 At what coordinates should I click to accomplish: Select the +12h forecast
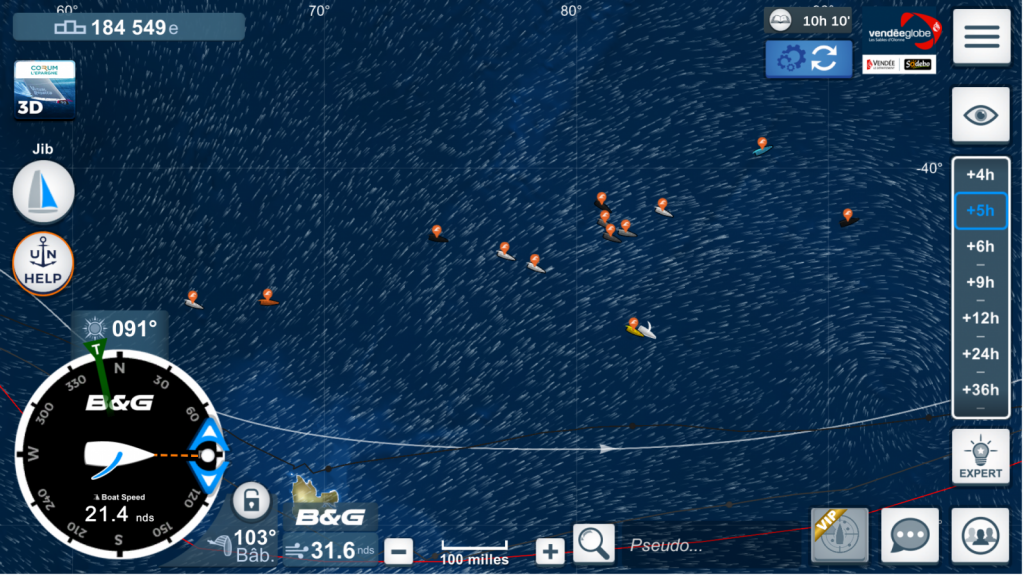pos(980,318)
